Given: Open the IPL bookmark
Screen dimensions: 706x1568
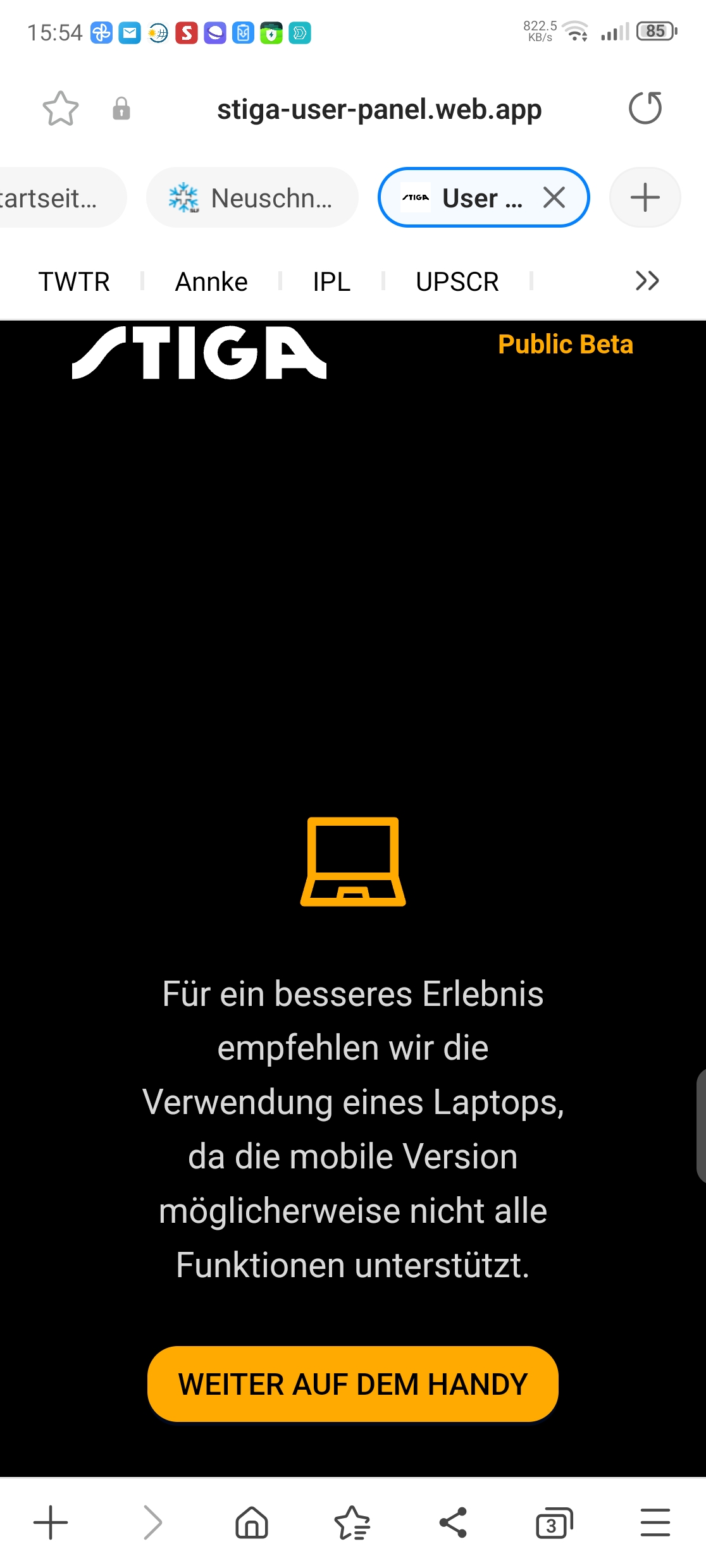Looking at the screenshot, I should tap(331, 281).
